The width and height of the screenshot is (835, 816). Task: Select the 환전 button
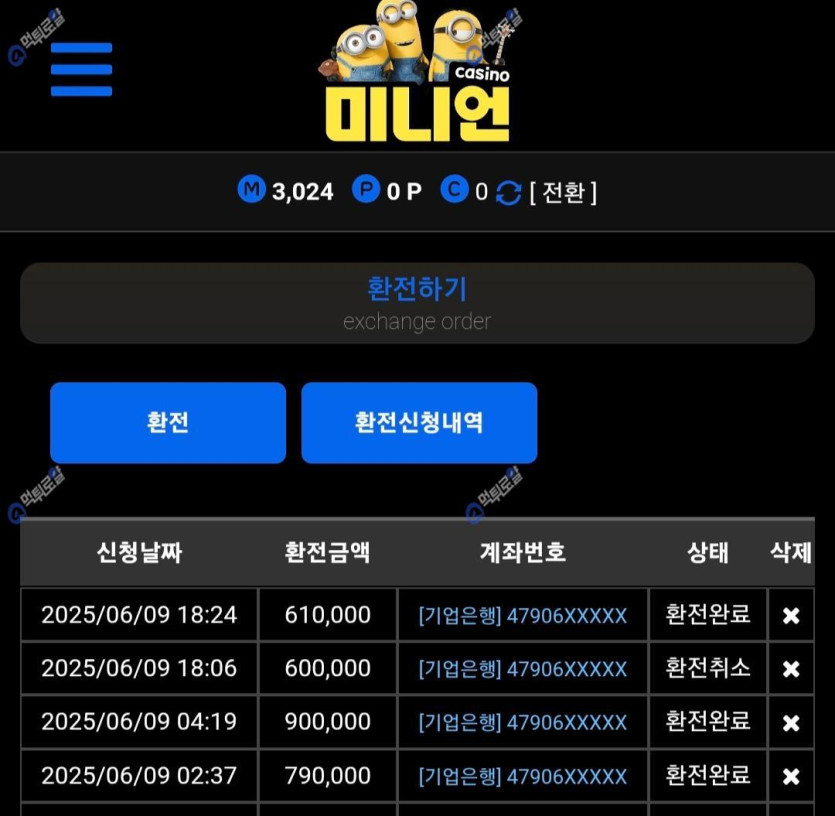168,423
